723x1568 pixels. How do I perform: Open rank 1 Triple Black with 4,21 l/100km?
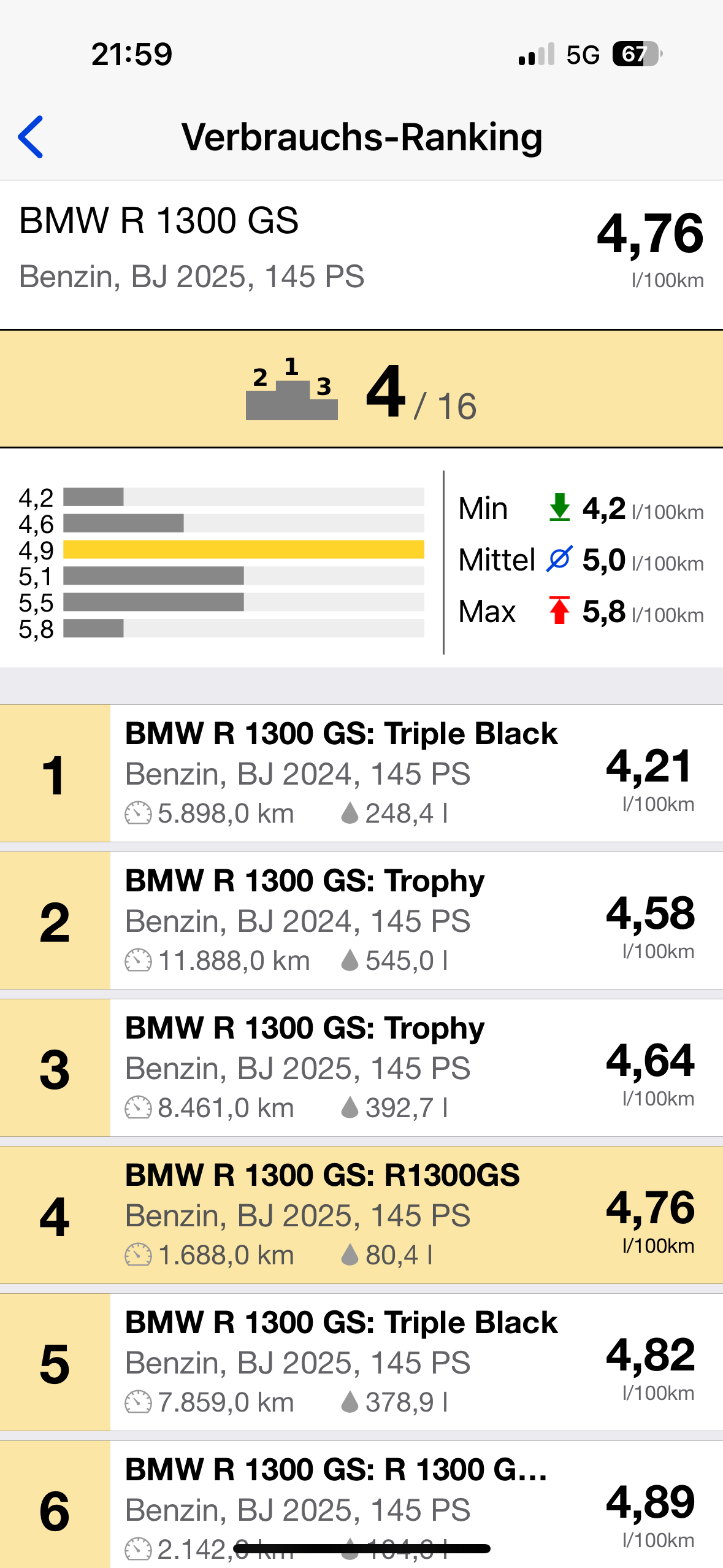(x=361, y=773)
